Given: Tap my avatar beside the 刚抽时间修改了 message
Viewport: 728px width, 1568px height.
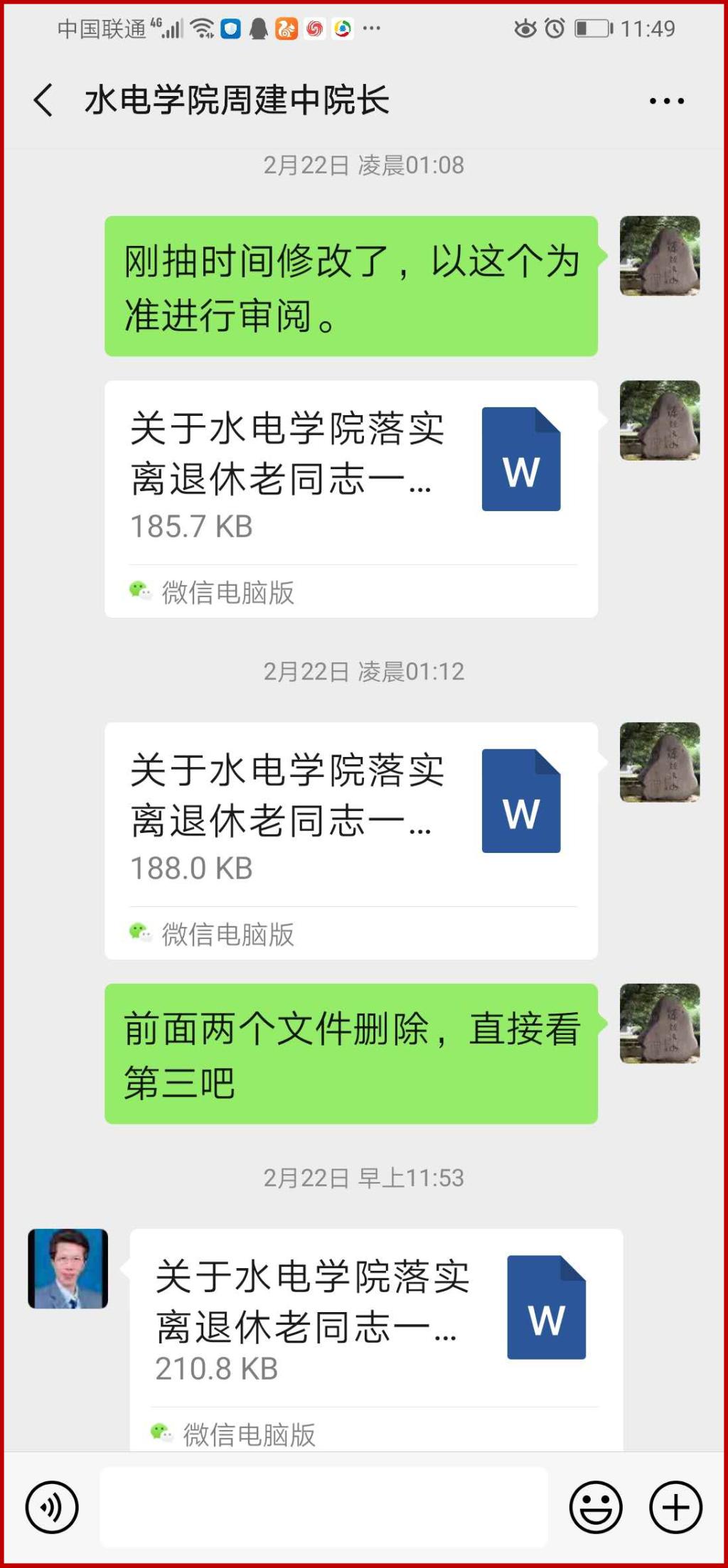Looking at the screenshot, I should coord(660,256).
